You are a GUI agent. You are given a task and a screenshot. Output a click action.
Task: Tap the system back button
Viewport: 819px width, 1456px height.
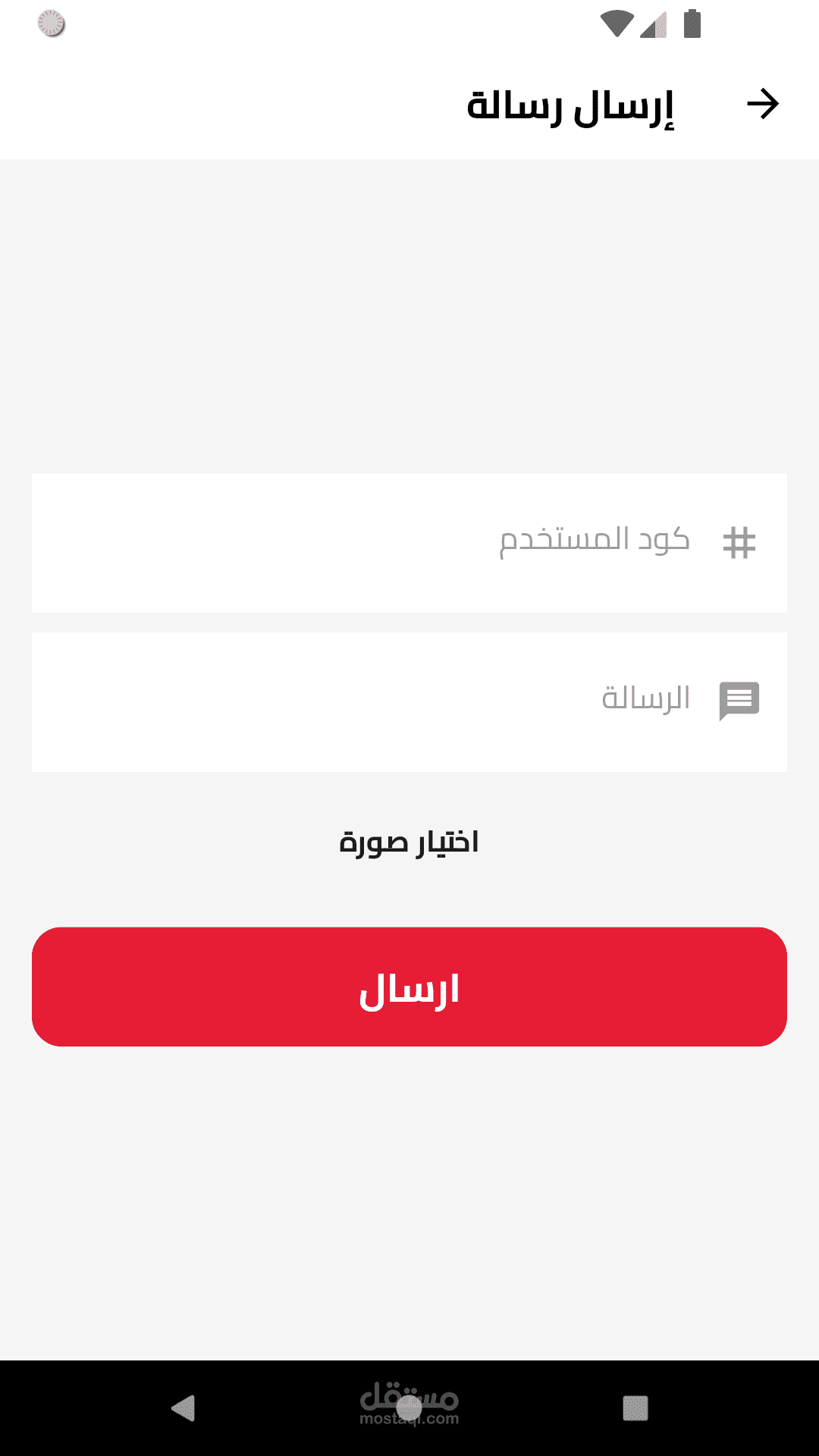pos(184,1408)
